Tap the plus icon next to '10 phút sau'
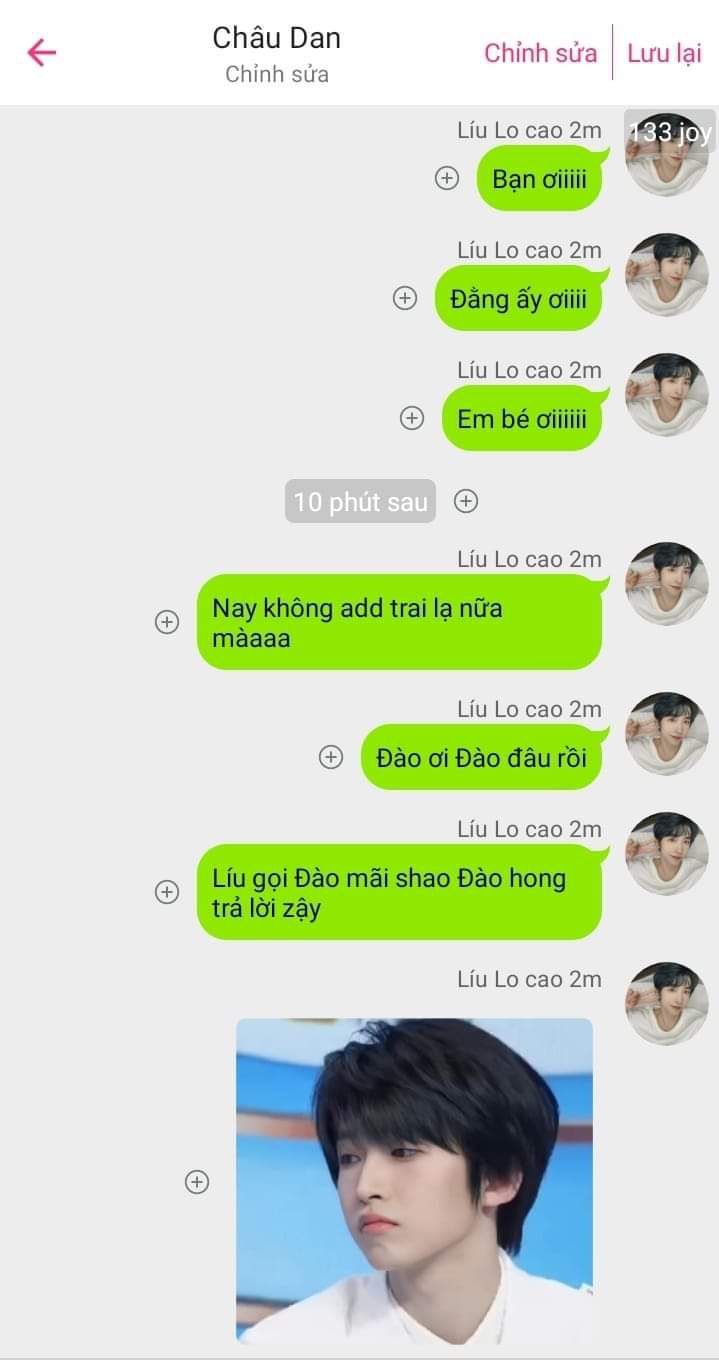 click(x=465, y=501)
